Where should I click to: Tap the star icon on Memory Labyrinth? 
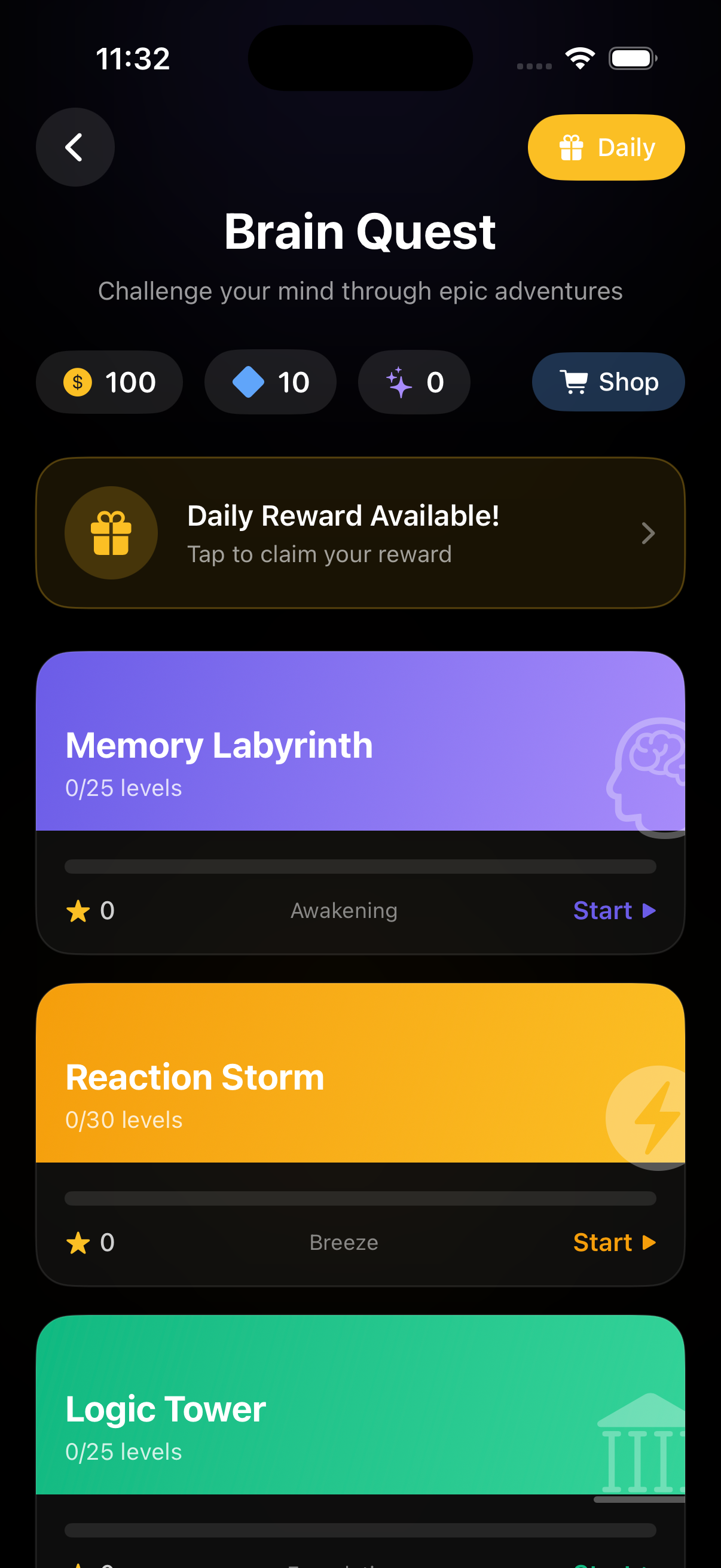[78, 911]
